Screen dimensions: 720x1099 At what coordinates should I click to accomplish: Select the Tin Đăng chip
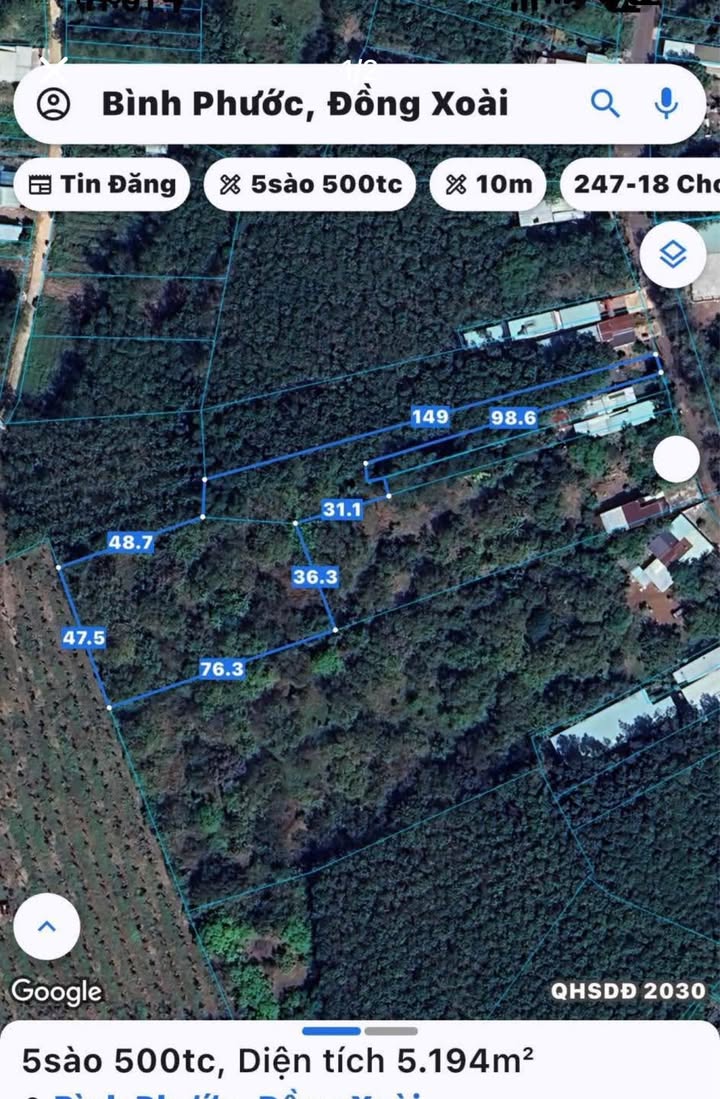(102, 184)
